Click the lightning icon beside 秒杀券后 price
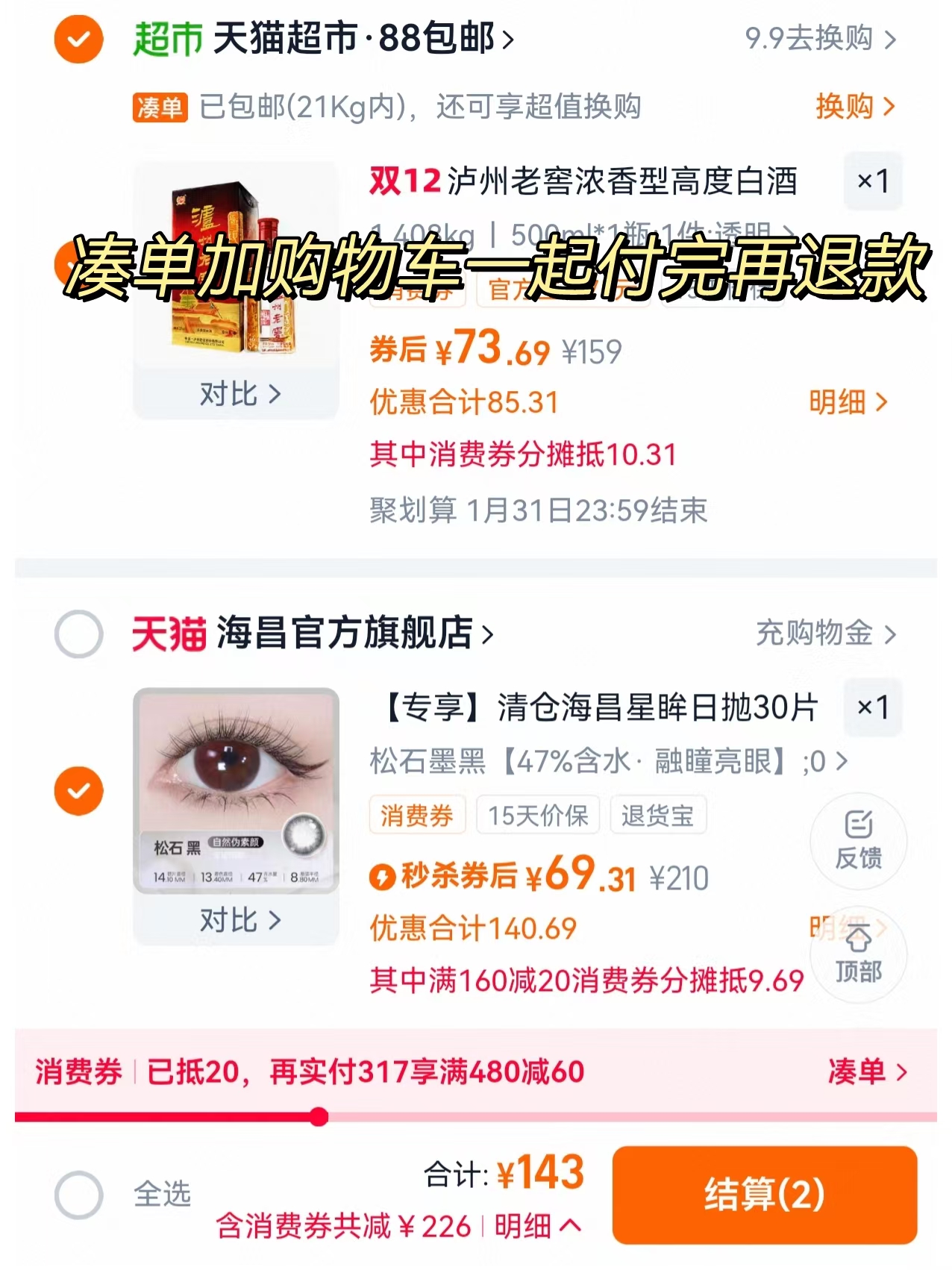 pyautogui.click(x=382, y=878)
